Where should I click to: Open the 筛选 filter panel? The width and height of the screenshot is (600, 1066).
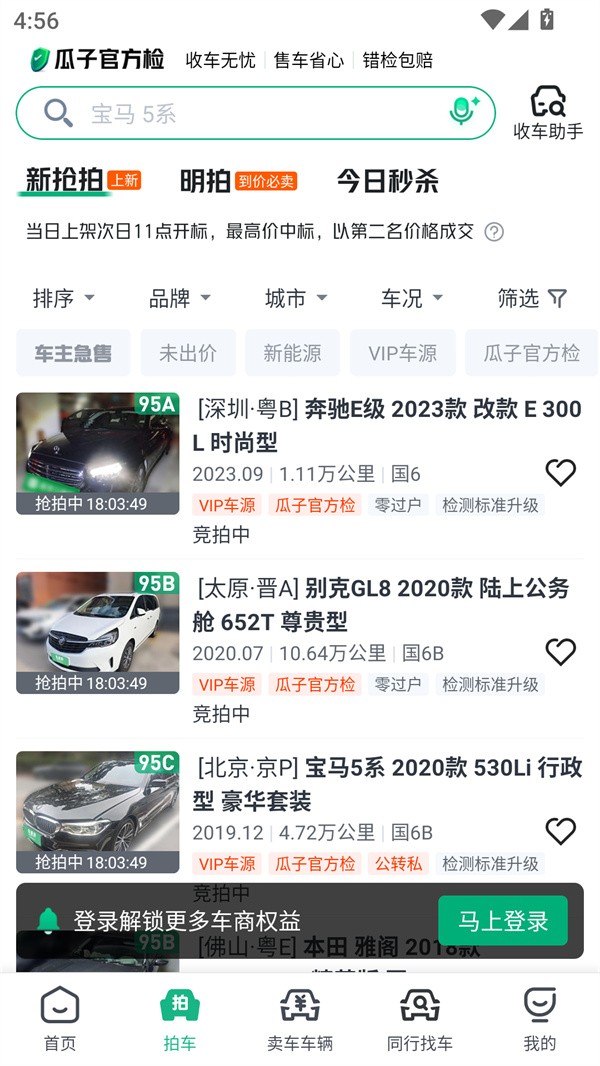(532, 298)
